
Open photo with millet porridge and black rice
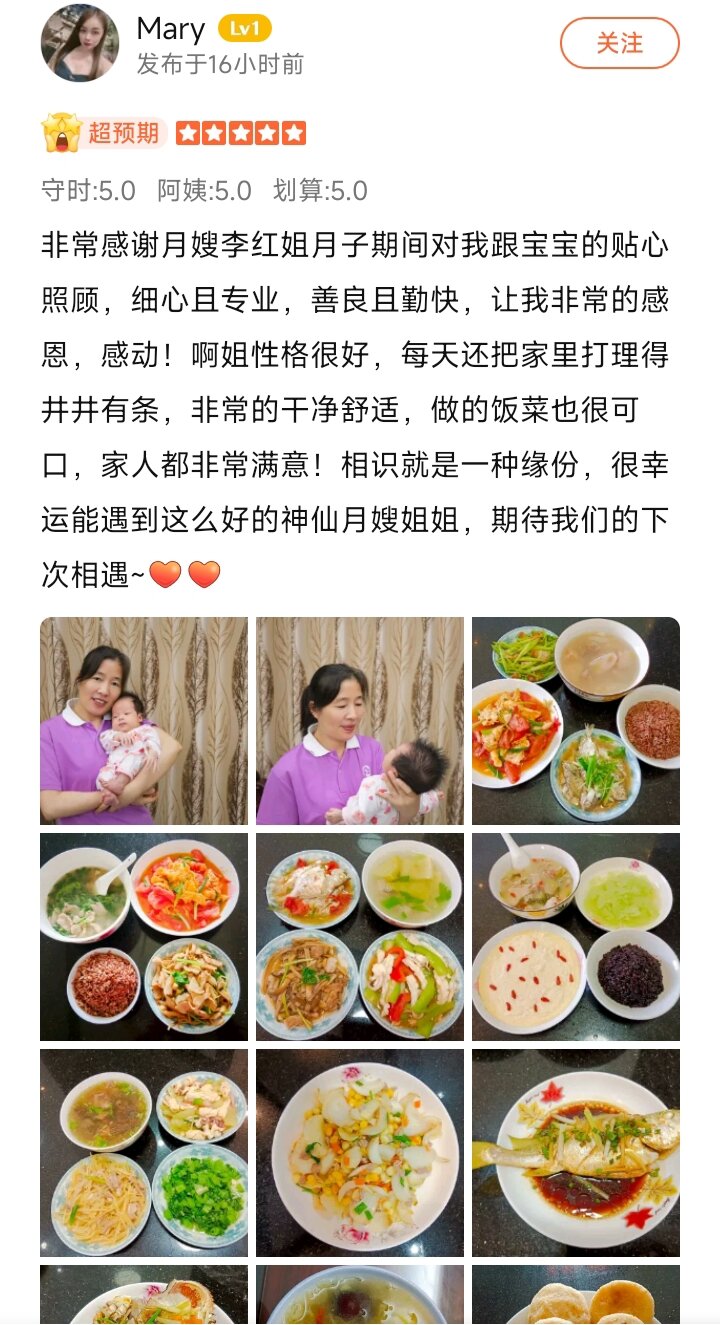[x=576, y=937]
